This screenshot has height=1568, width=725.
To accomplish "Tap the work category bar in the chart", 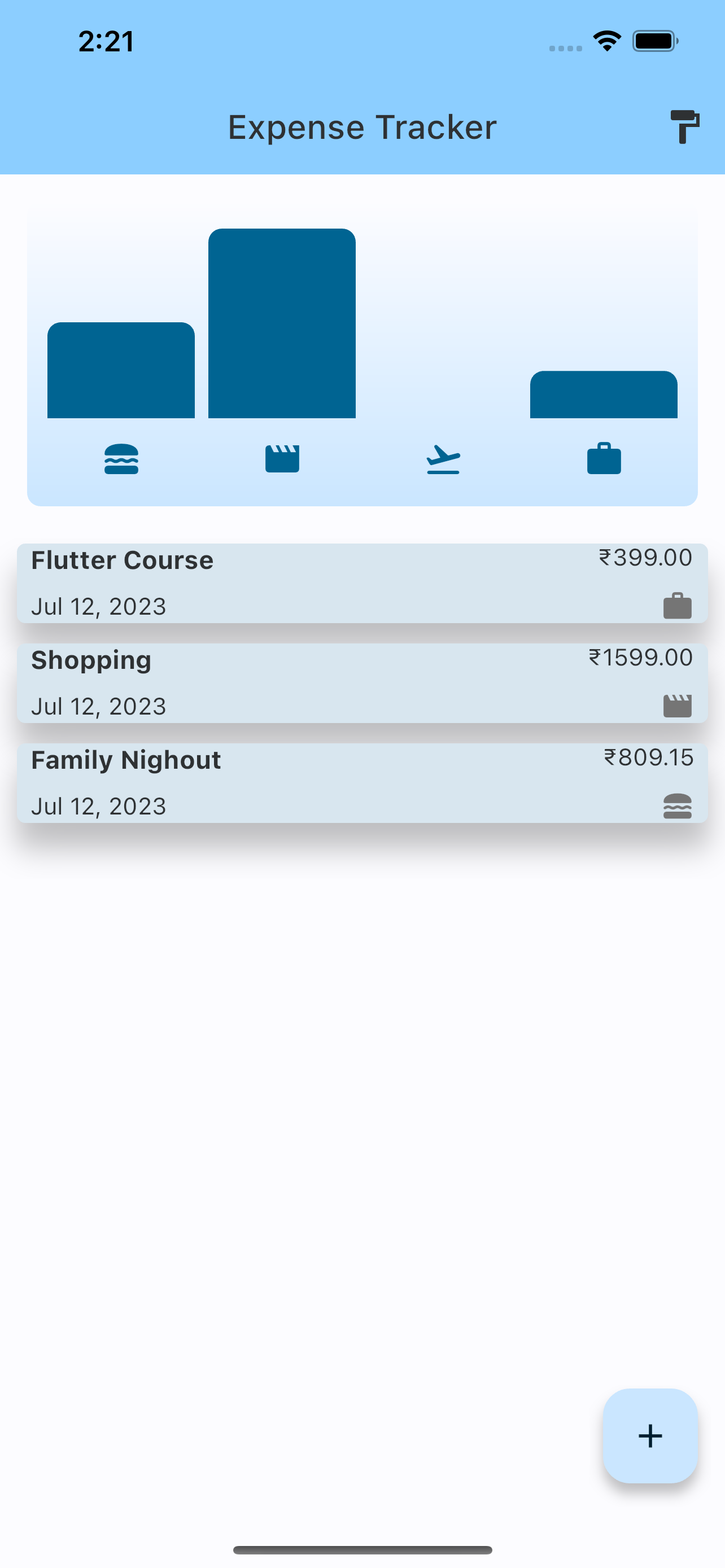I will [604, 393].
